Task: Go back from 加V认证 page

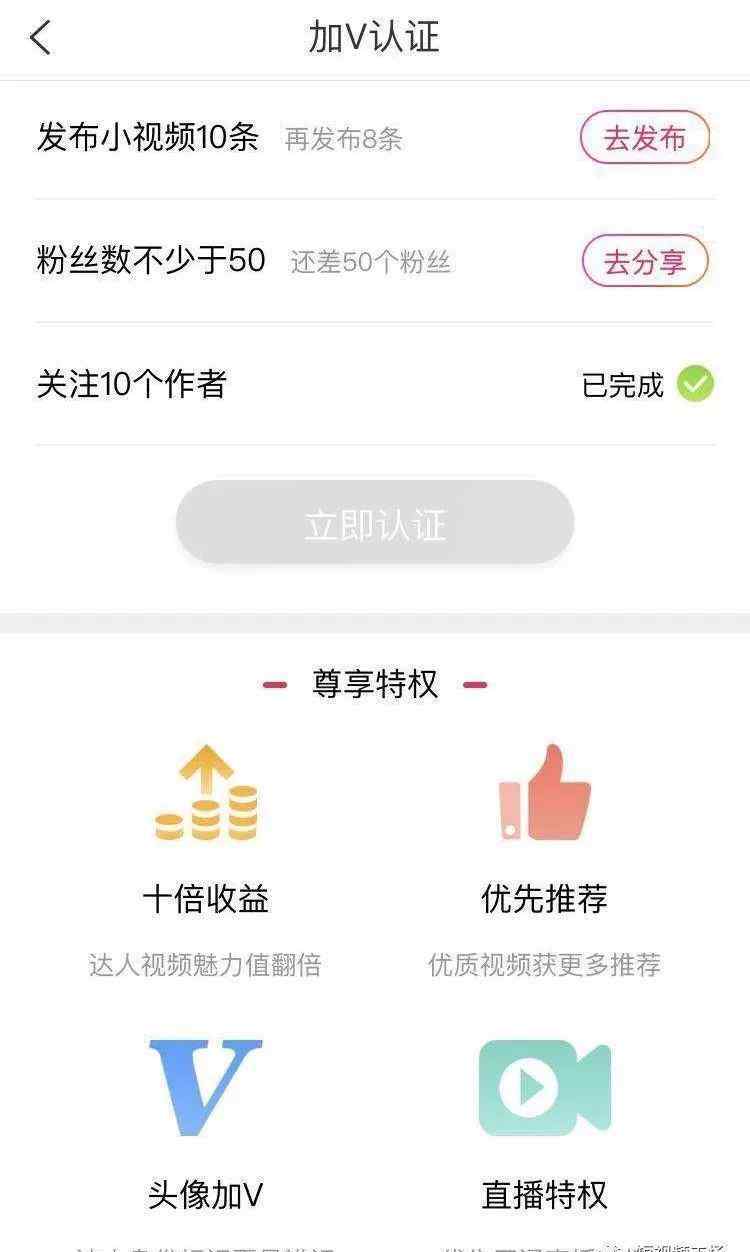Action: pos(40,38)
